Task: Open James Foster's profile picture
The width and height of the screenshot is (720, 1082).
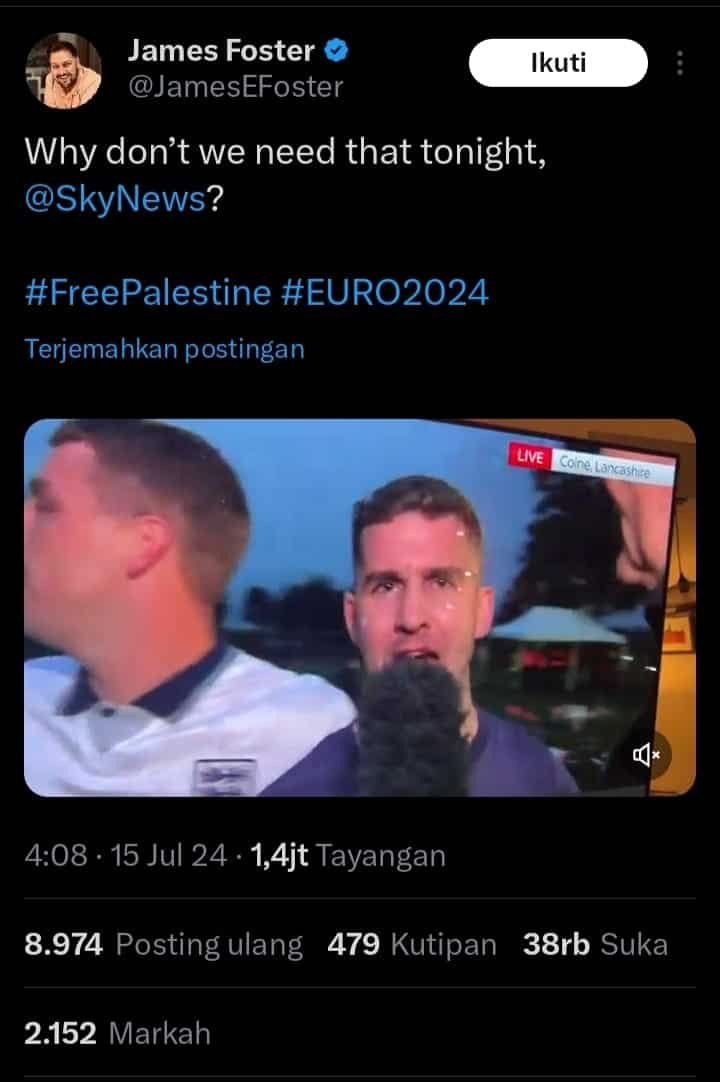Action: click(x=62, y=69)
